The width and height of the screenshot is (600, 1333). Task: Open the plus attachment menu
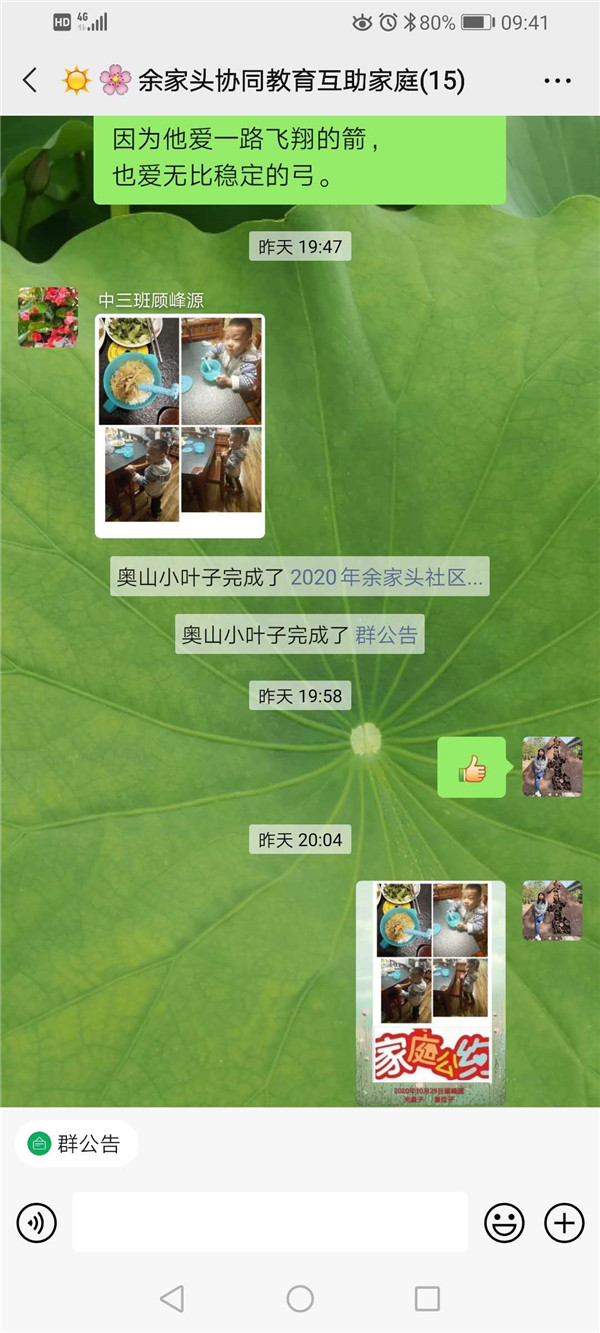pyautogui.click(x=564, y=1222)
